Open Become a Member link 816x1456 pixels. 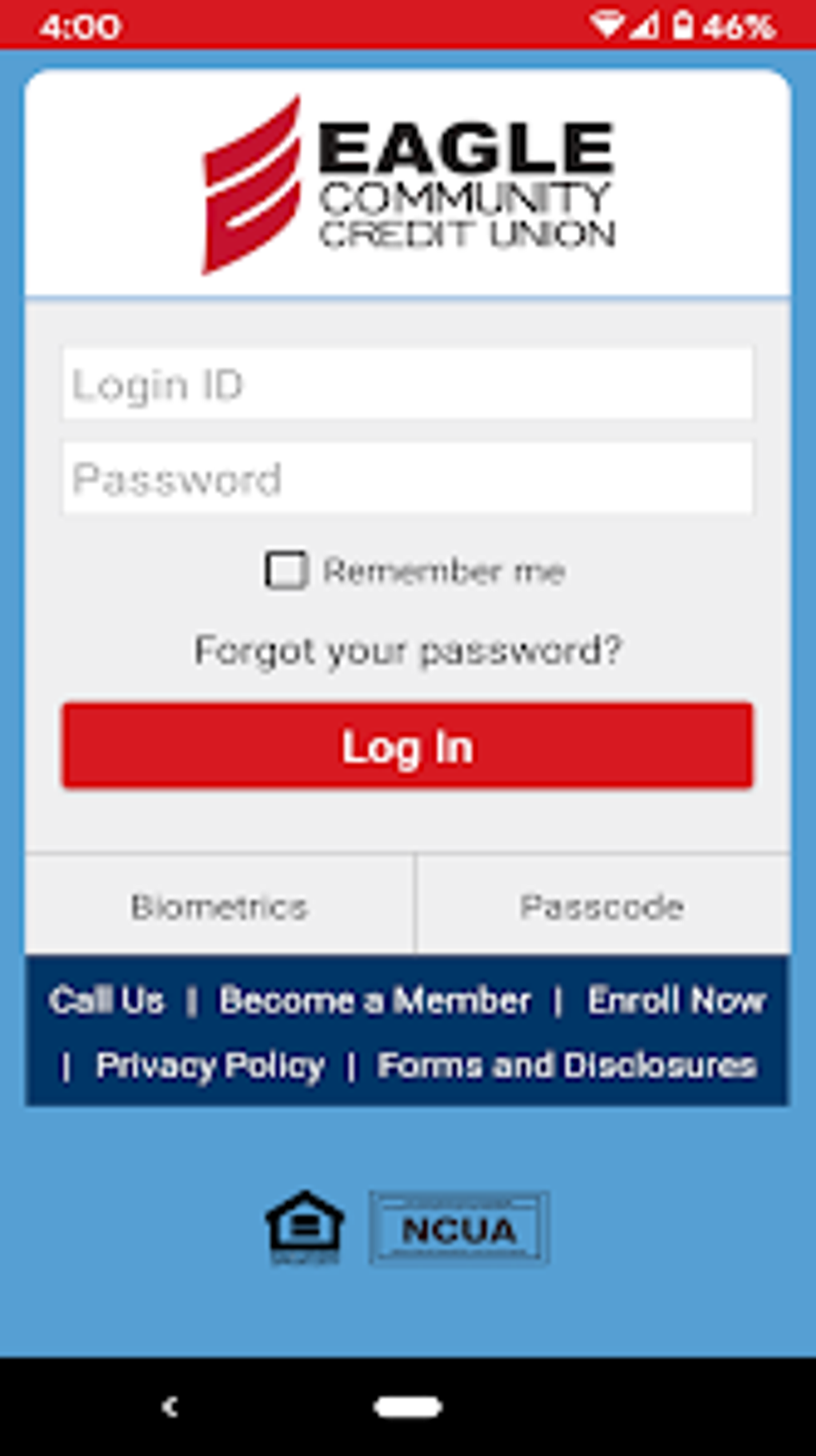375,1001
